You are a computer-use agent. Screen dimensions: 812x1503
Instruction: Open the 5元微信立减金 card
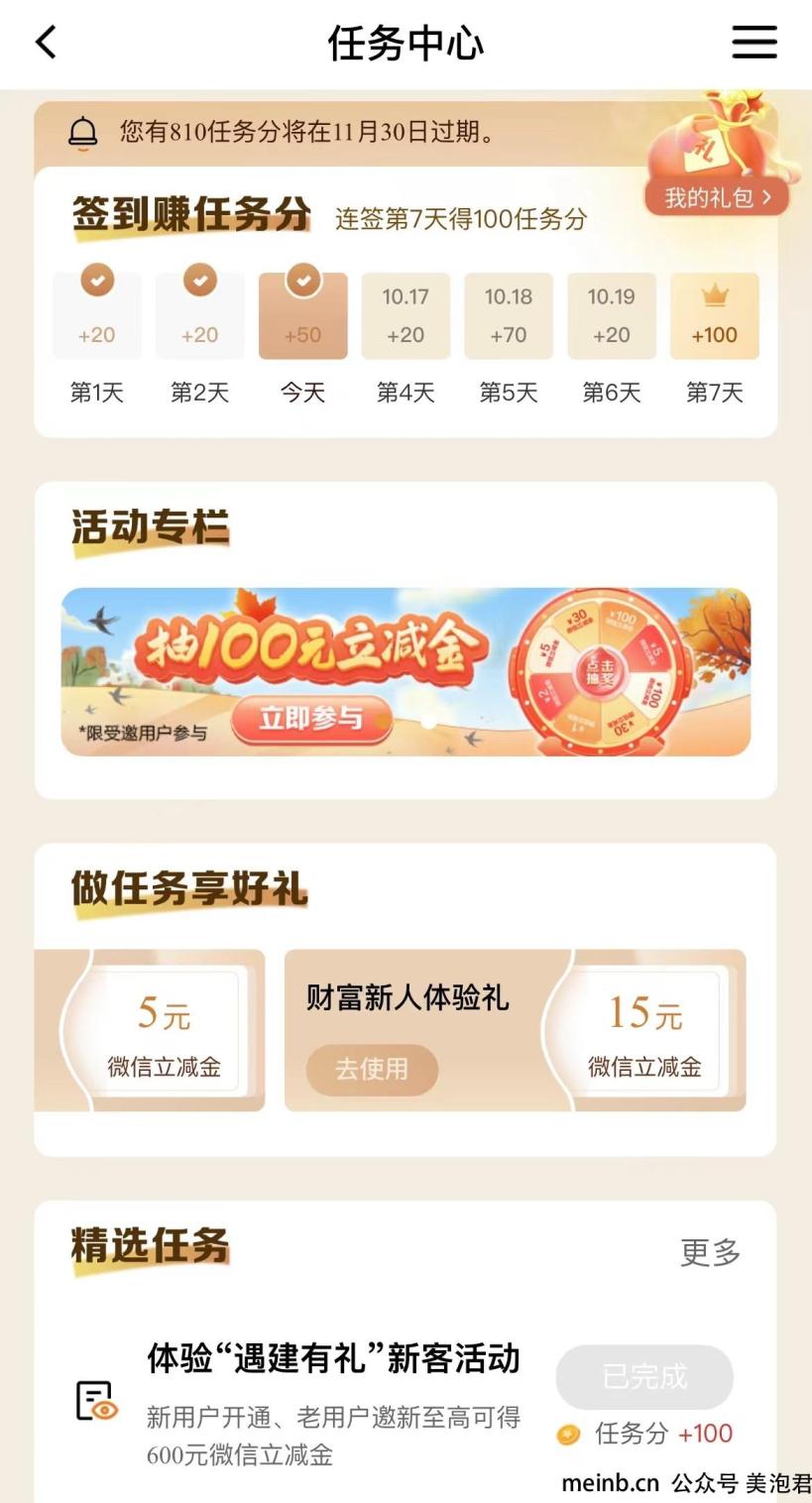click(164, 1031)
